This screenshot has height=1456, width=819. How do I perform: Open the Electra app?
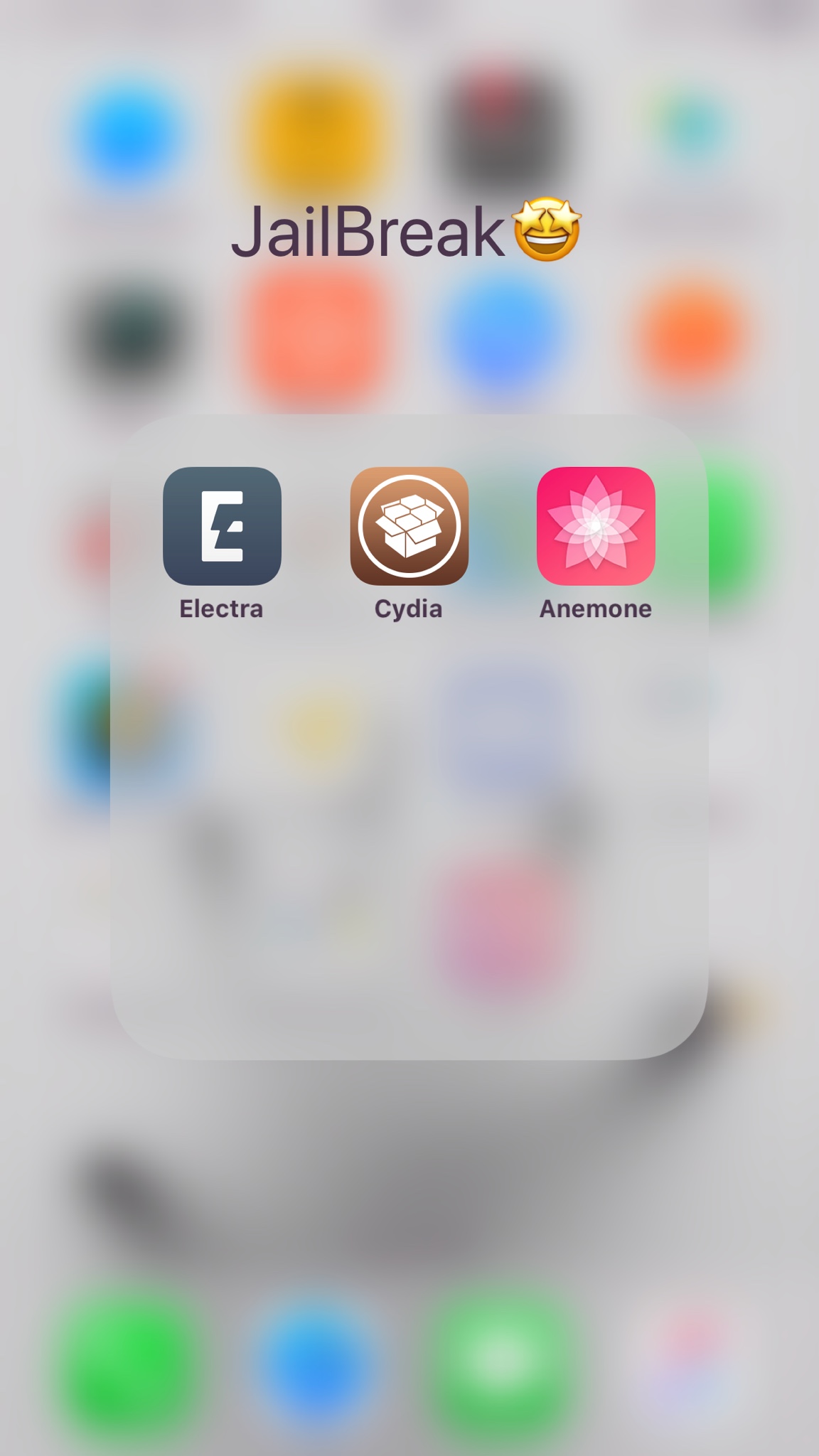[x=222, y=526]
